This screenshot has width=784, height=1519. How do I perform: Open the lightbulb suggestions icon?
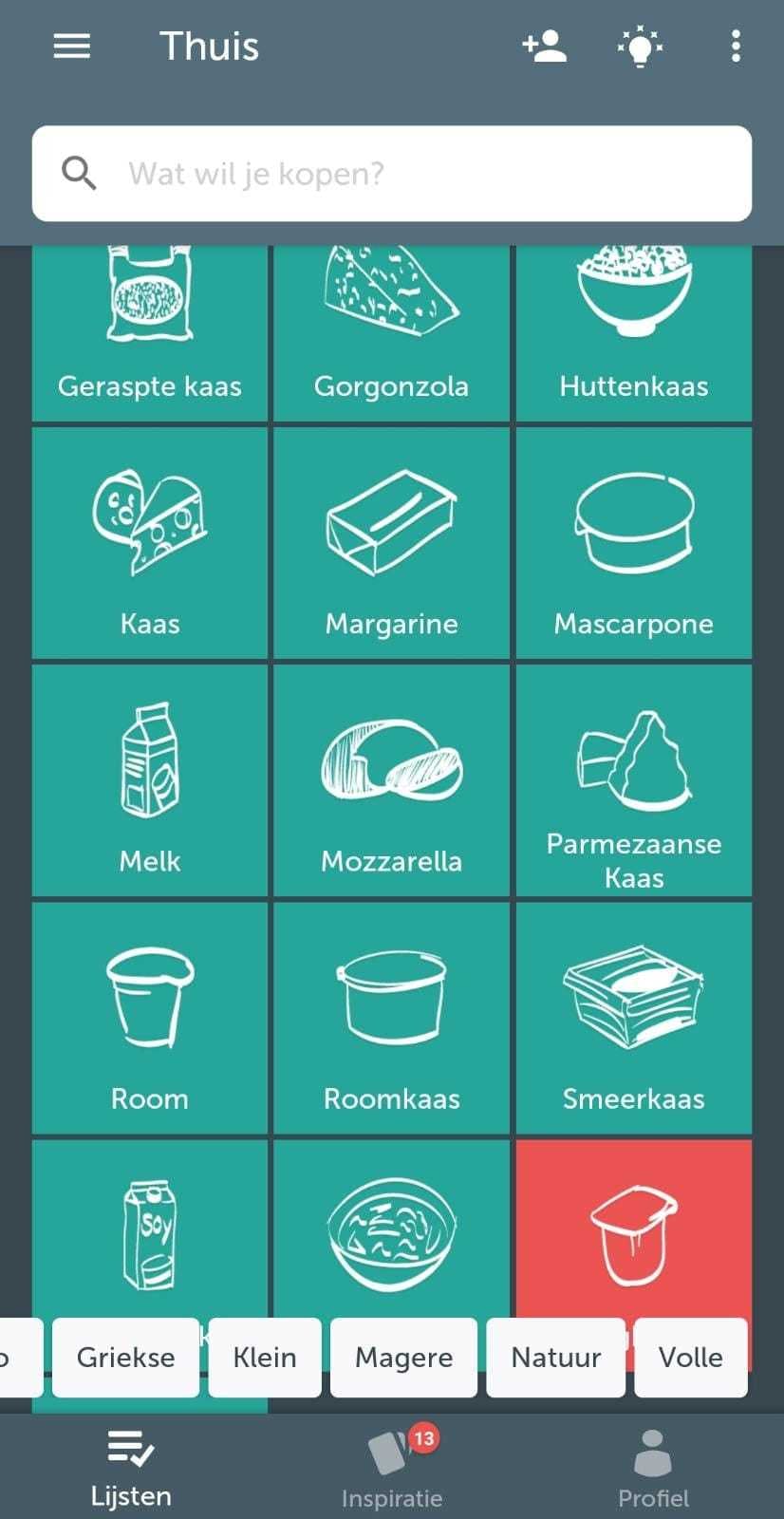point(640,46)
